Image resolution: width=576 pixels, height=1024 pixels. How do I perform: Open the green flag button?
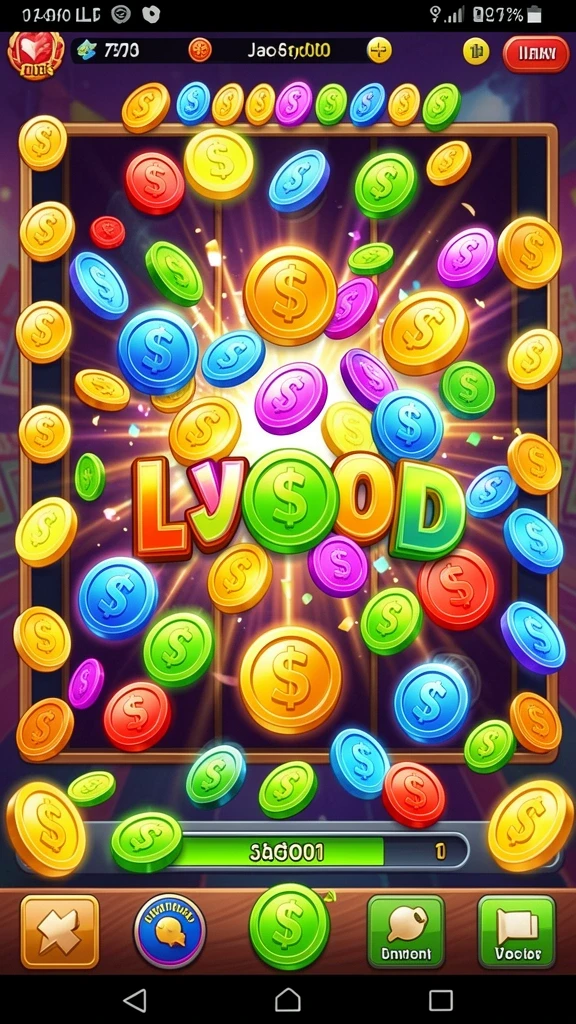tap(517, 931)
